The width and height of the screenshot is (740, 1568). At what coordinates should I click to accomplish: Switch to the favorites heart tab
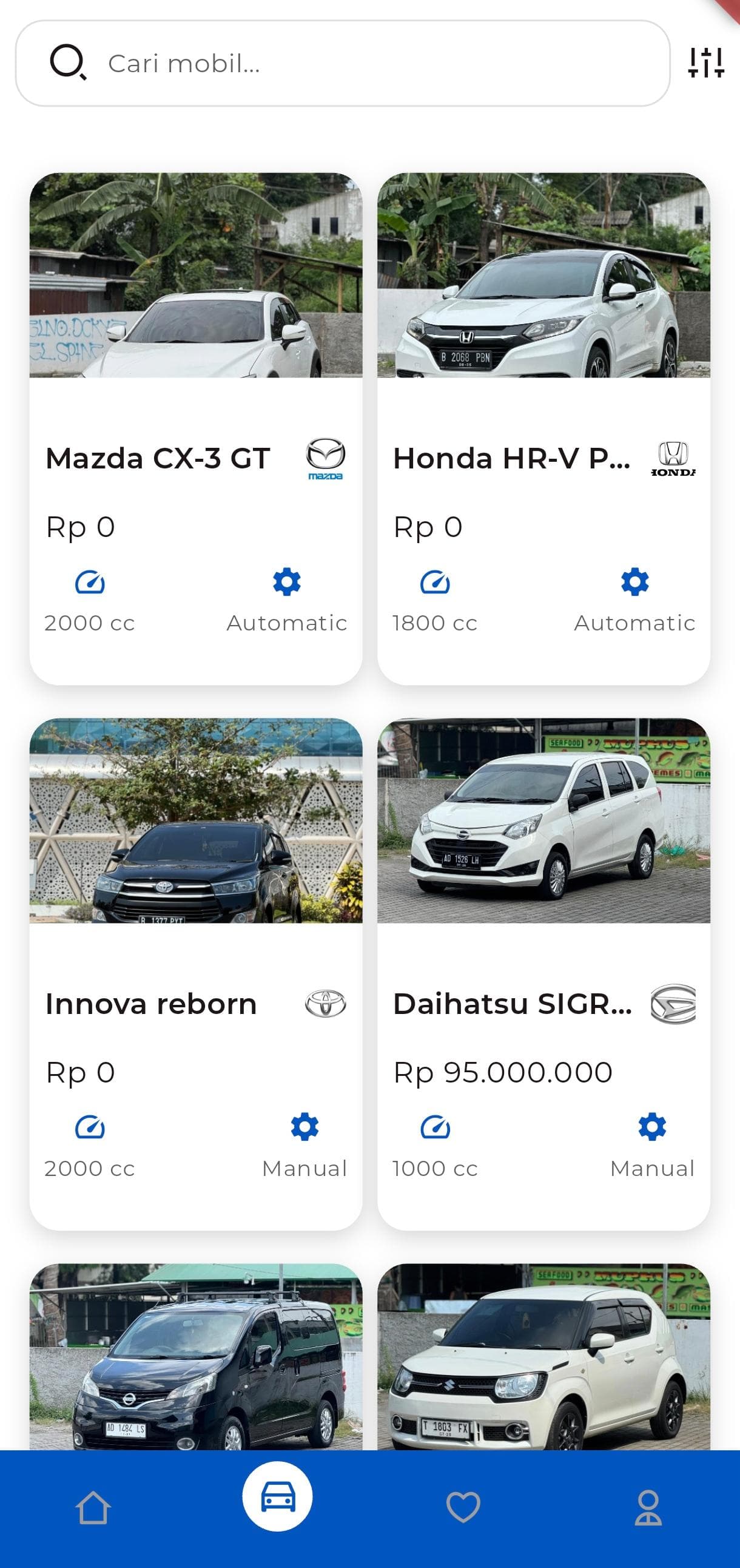[x=463, y=1508]
